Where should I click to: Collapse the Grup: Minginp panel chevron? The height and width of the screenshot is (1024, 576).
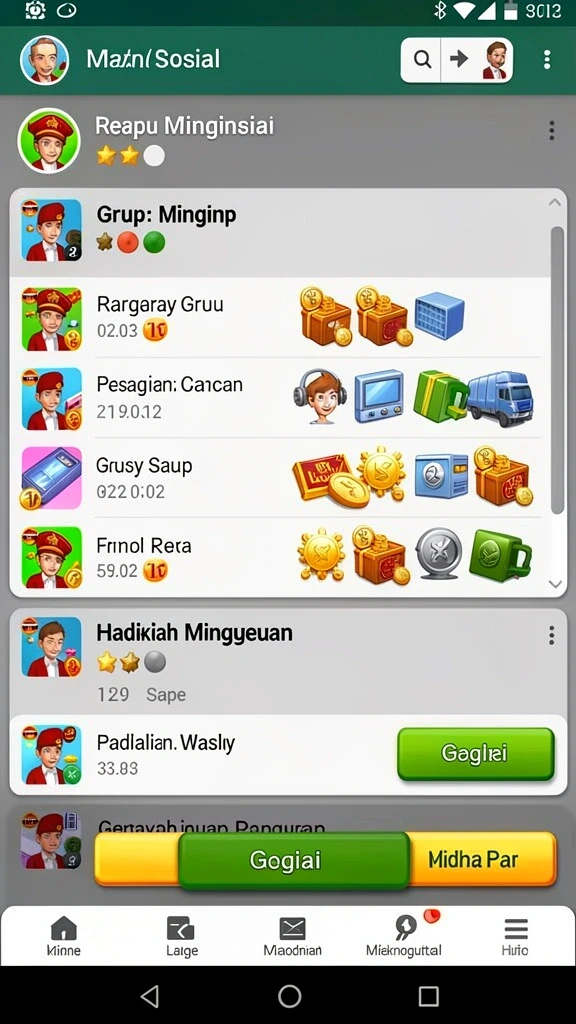554,203
